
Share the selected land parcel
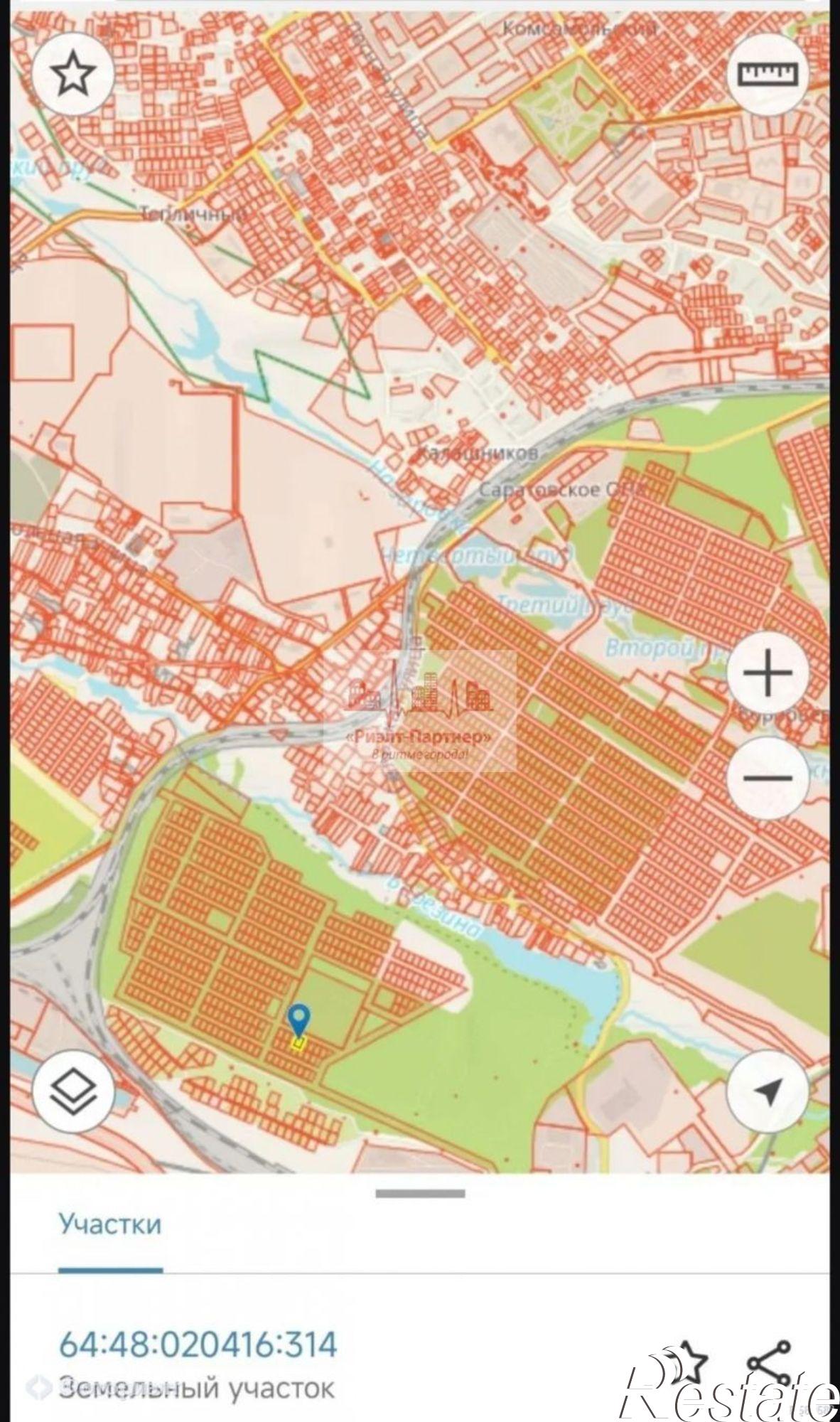(769, 1363)
